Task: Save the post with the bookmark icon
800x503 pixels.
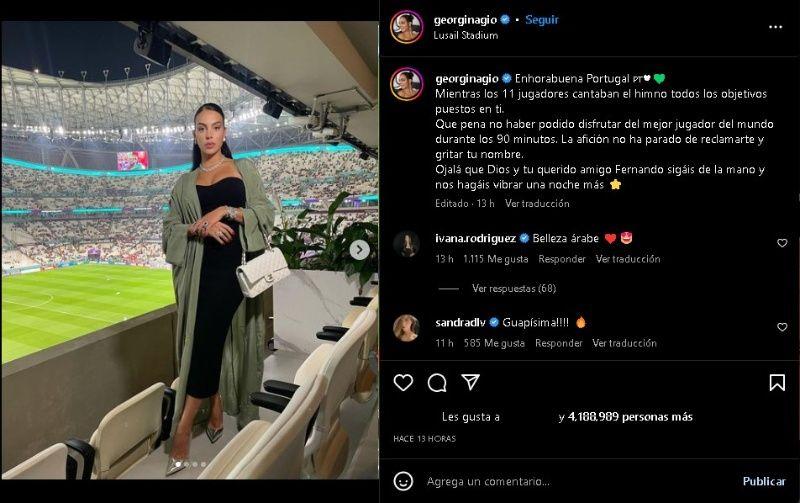Action: (777, 382)
